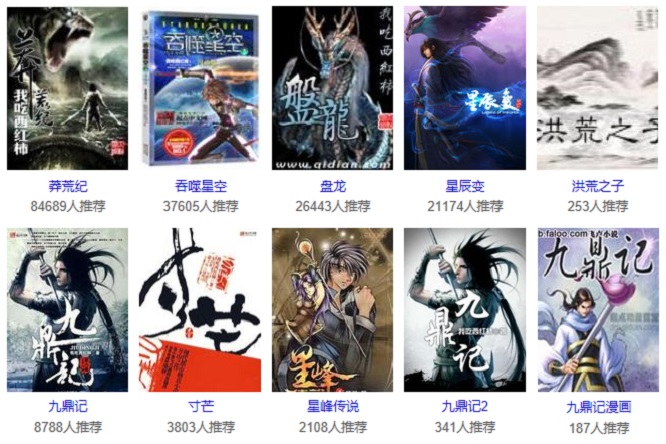Open the 莽荒纪 book cover
666x444 pixels.
[67, 88]
